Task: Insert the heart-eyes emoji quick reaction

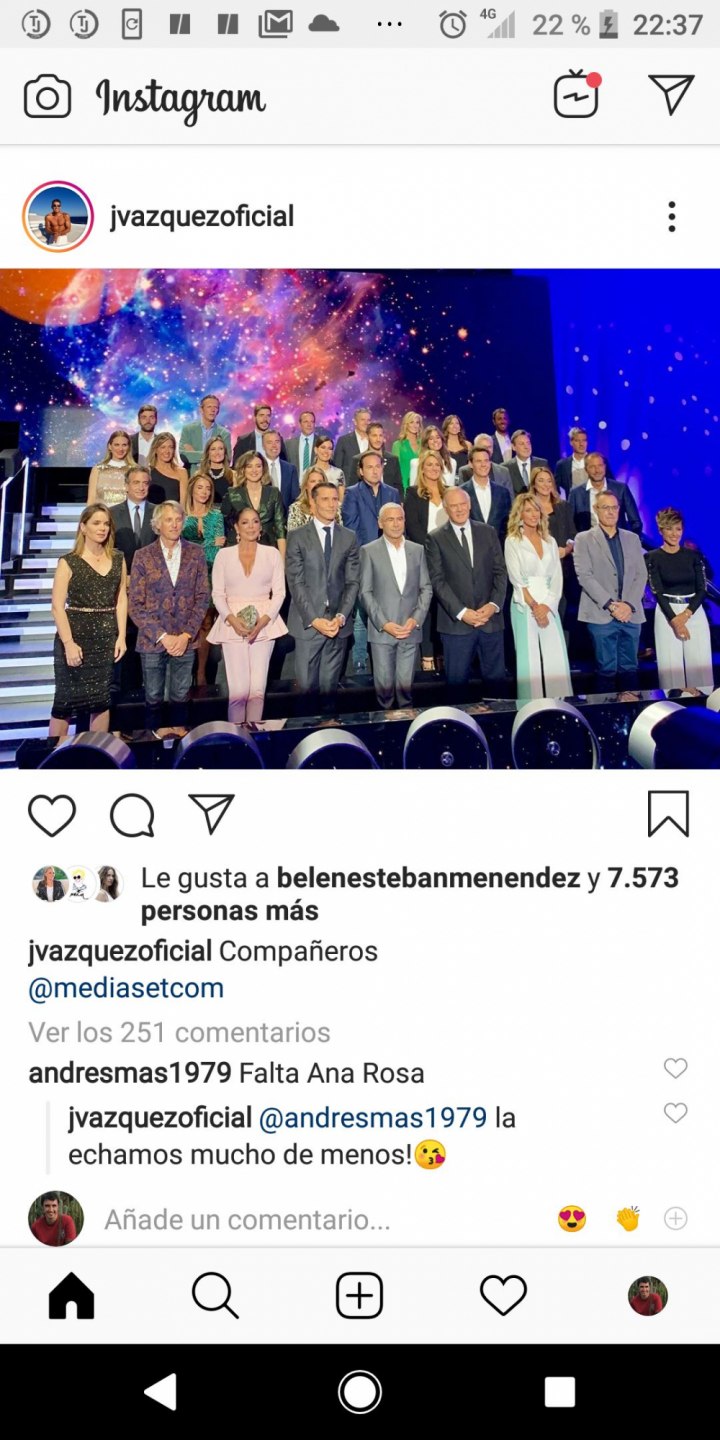Action: (x=572, y=1219)
